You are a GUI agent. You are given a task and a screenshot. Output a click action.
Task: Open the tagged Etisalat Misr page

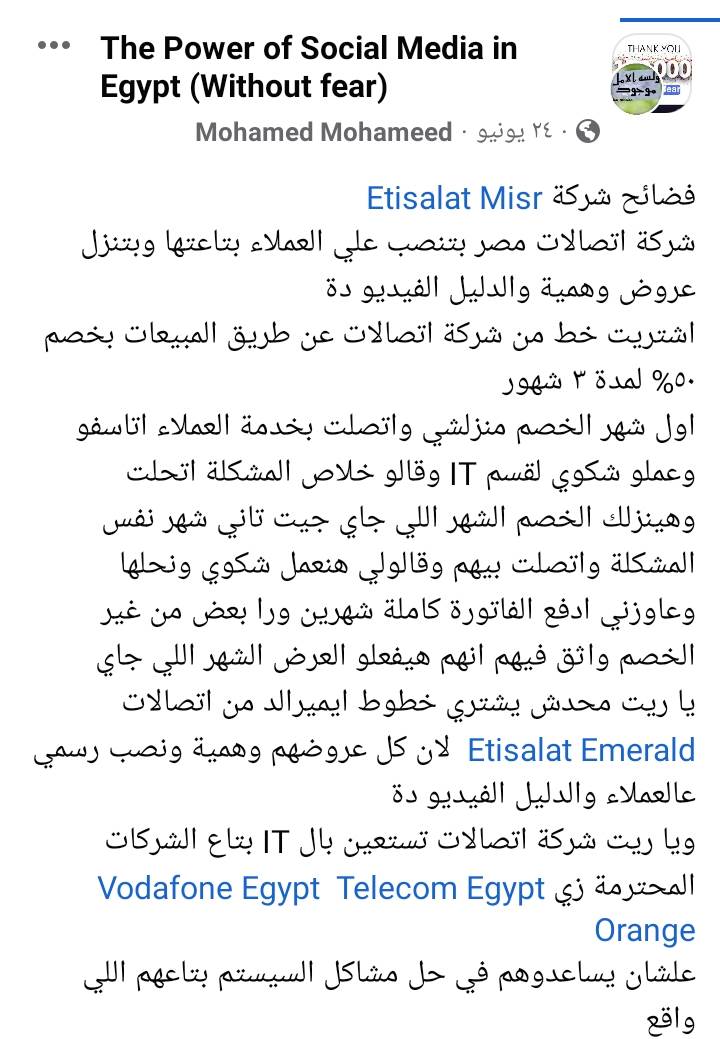[455, 198]
